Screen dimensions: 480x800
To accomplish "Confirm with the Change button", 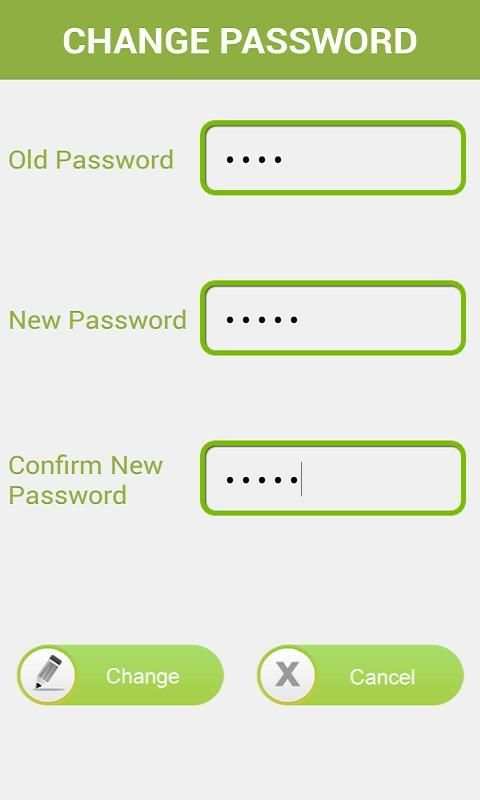I will [120, 675].
